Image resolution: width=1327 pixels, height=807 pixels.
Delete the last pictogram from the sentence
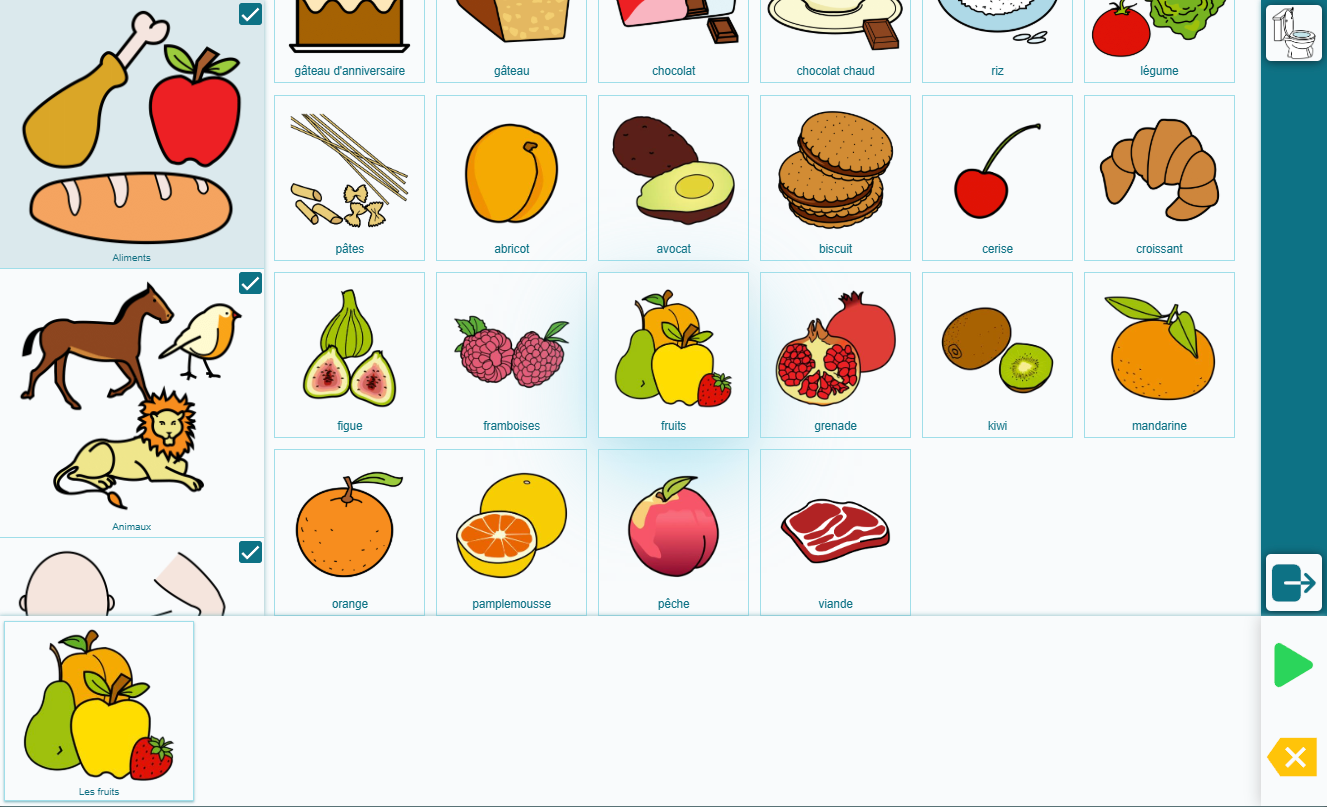click(x=1292, y=757)
